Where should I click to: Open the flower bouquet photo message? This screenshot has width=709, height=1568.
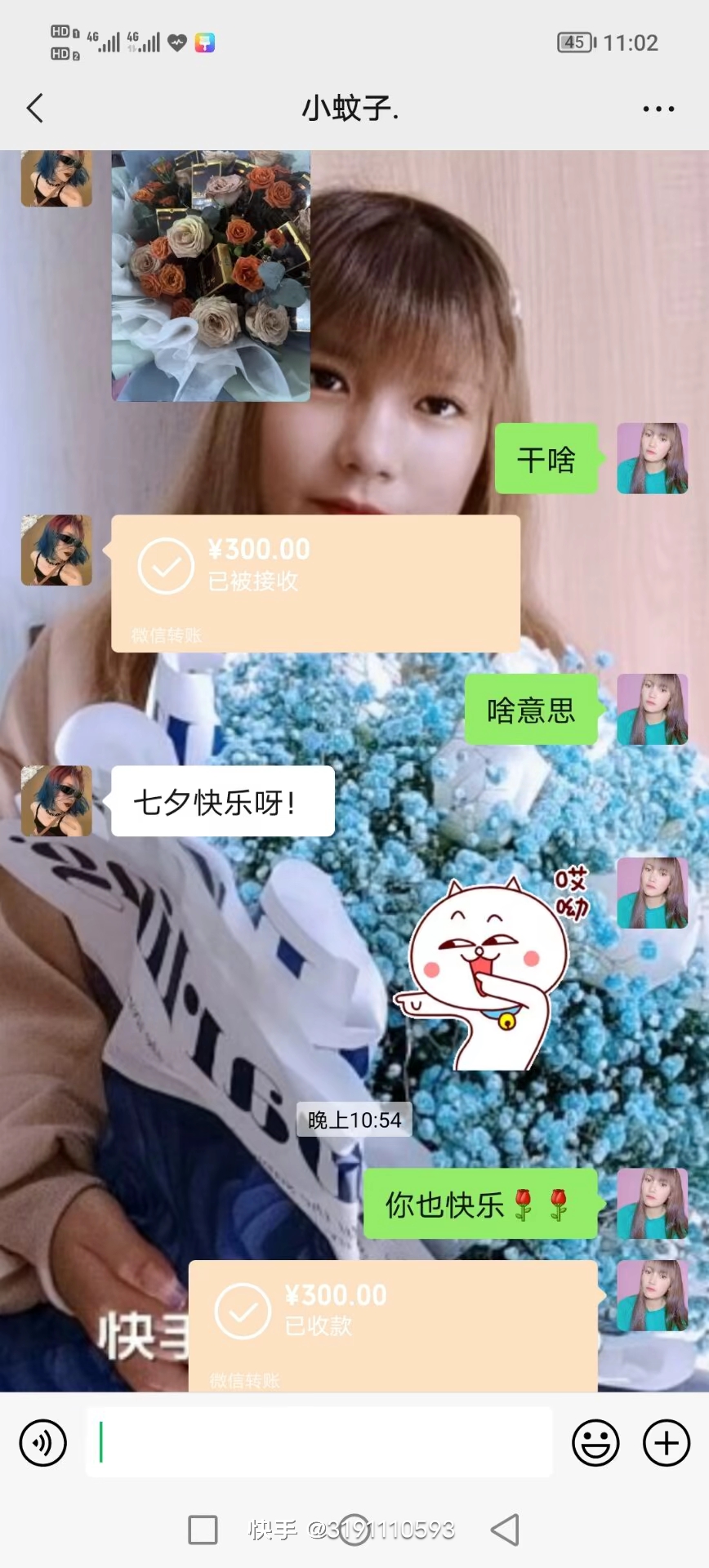[x=211, y=275]
